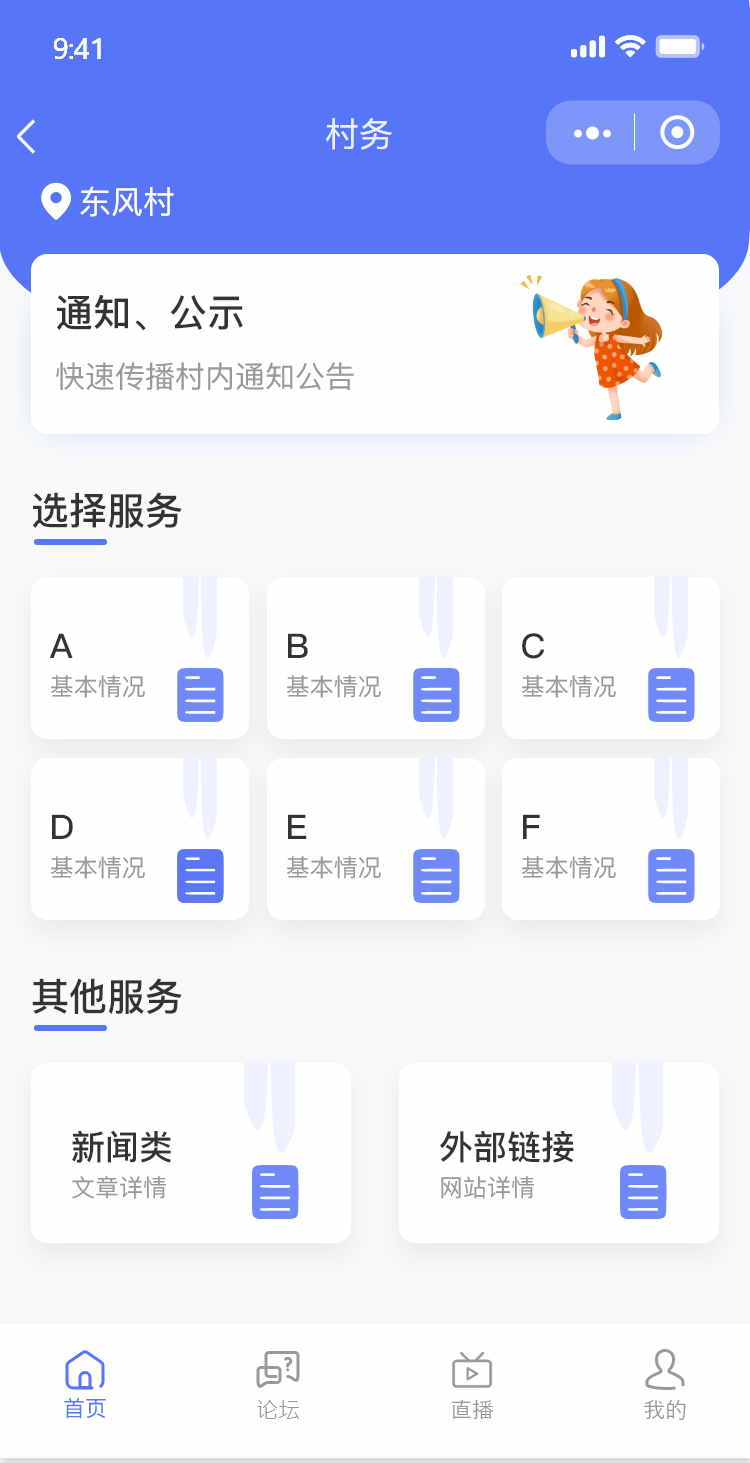This screenshot has width=750, height=1463.
Task: Switch to the 直播 tab
Action: point(471,1385)
